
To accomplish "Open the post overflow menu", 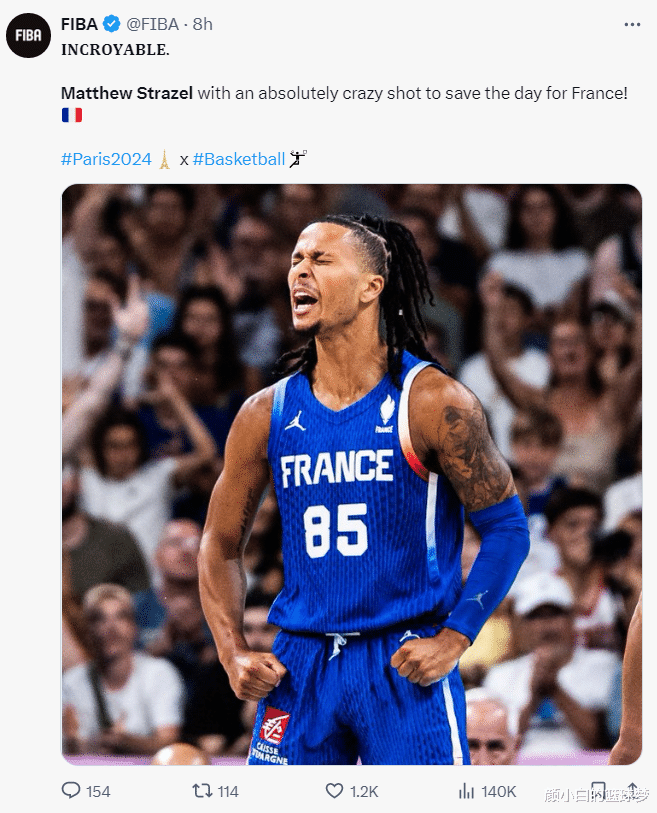I will pyautogui.click(x=631, y=24).
